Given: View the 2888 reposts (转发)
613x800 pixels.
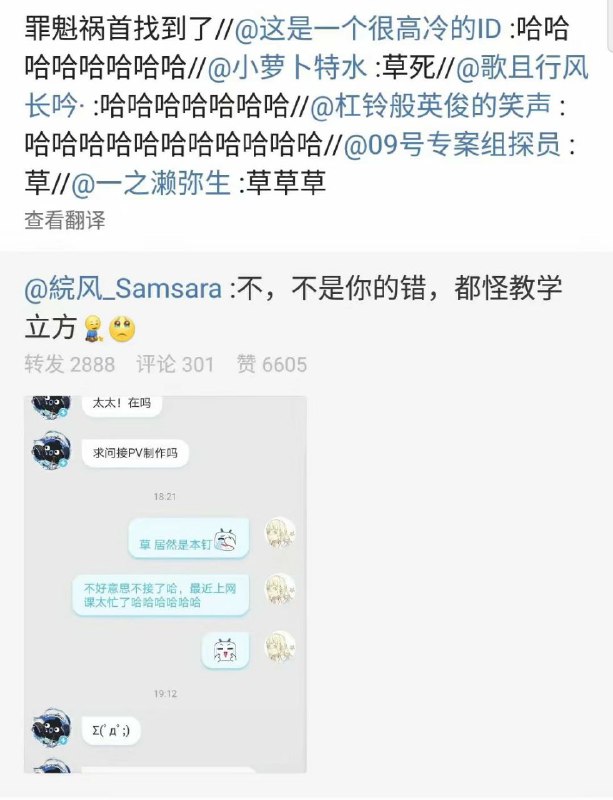Looking at the screenshot, I should tap(70, 364).
